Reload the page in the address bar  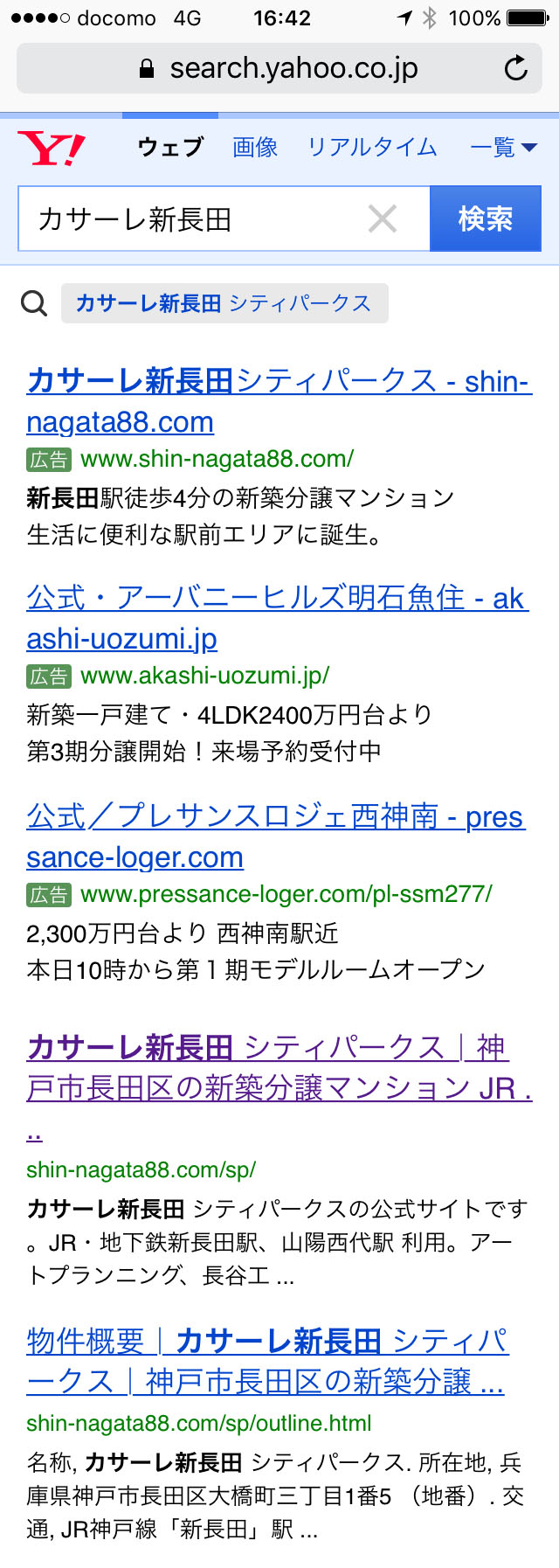516,68
